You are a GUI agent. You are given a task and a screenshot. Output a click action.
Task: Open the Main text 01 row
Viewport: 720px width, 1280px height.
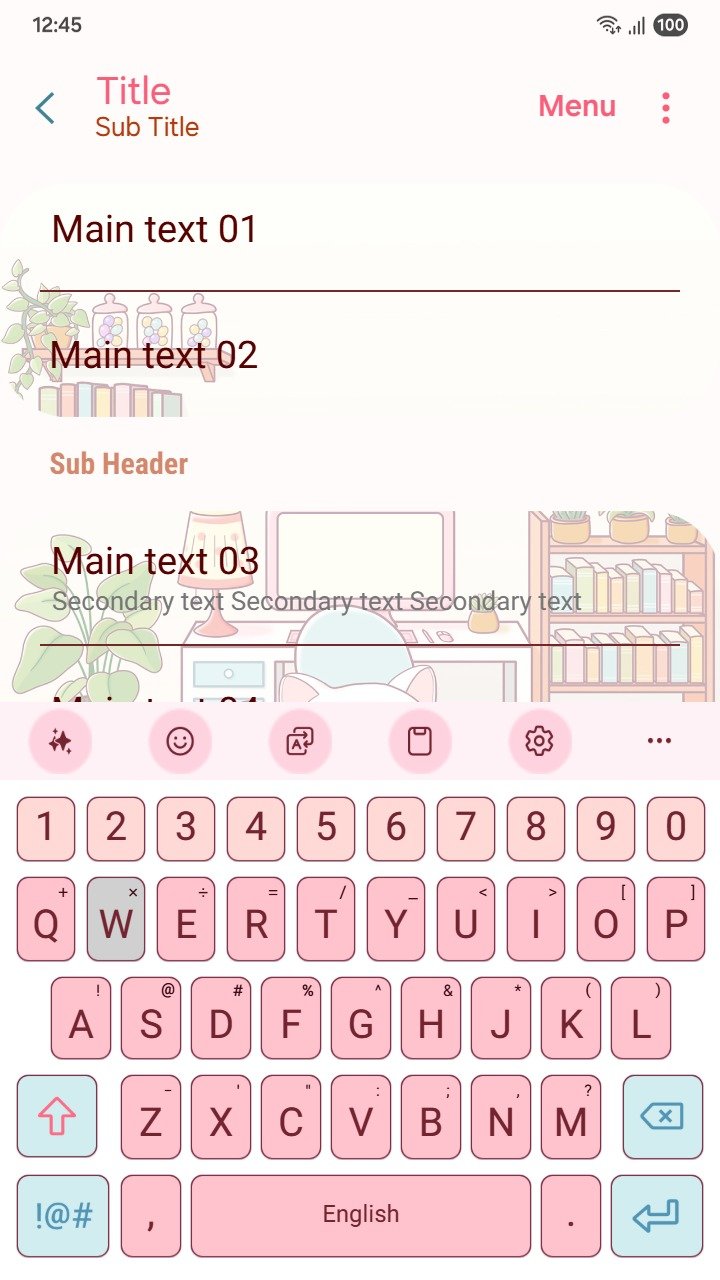[360, 230]
